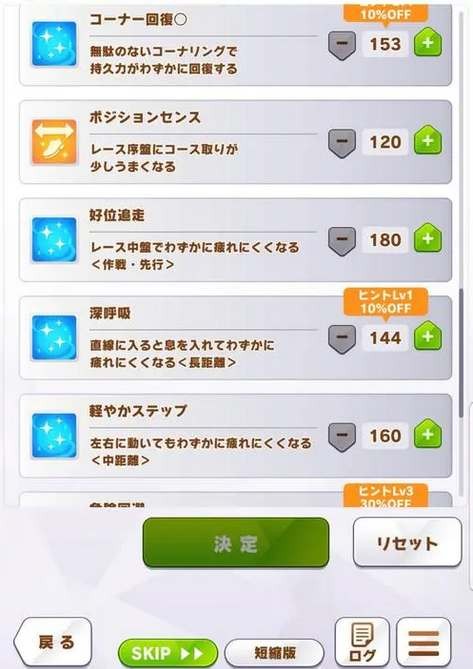Decrease コーナー回復○ skill with minus button
This screenshot has width=473, height=669.
tap(342, 44)
